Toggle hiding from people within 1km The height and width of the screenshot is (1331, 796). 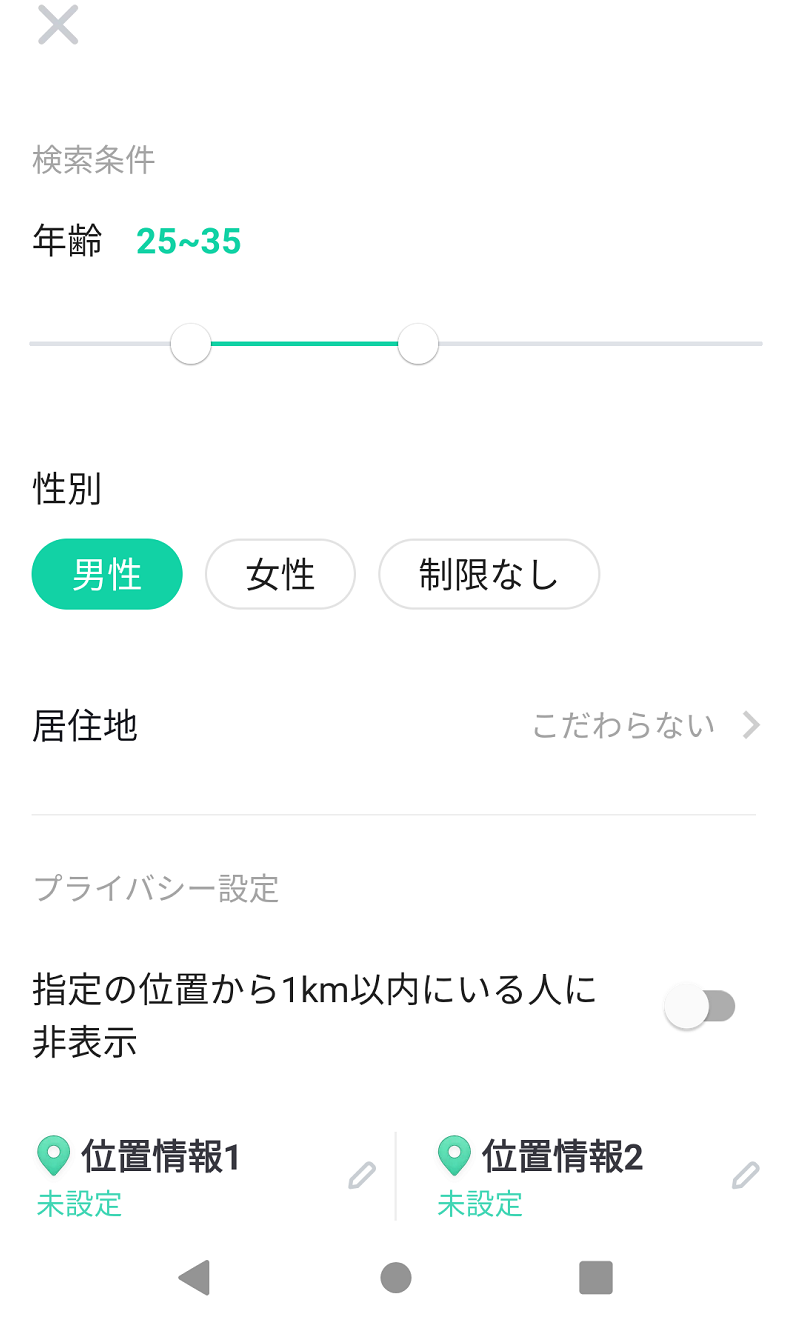pos(700,1007)
